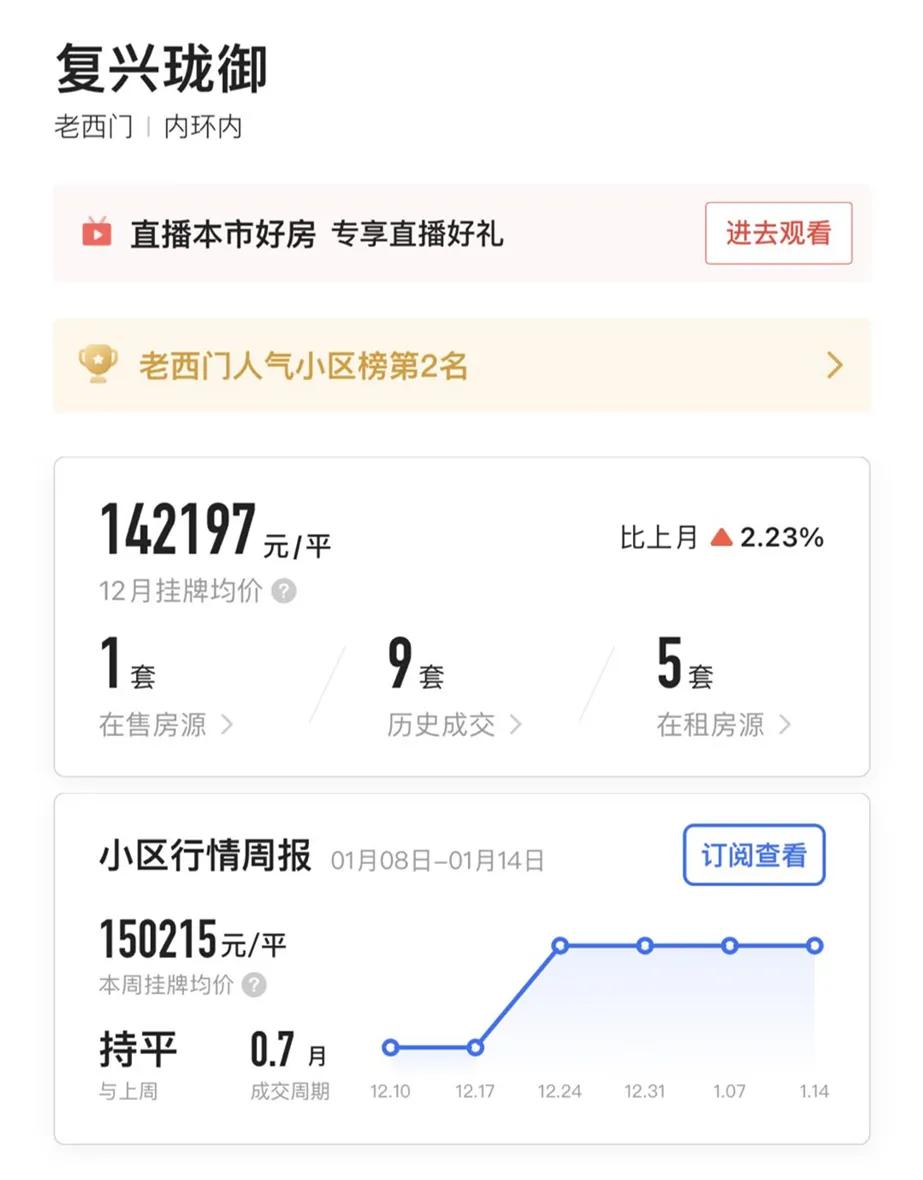Image resolution: width=923 pixels, height=1180 pixels.
Task: Click the first chart point above 12.10
Action: point(390,1048)
